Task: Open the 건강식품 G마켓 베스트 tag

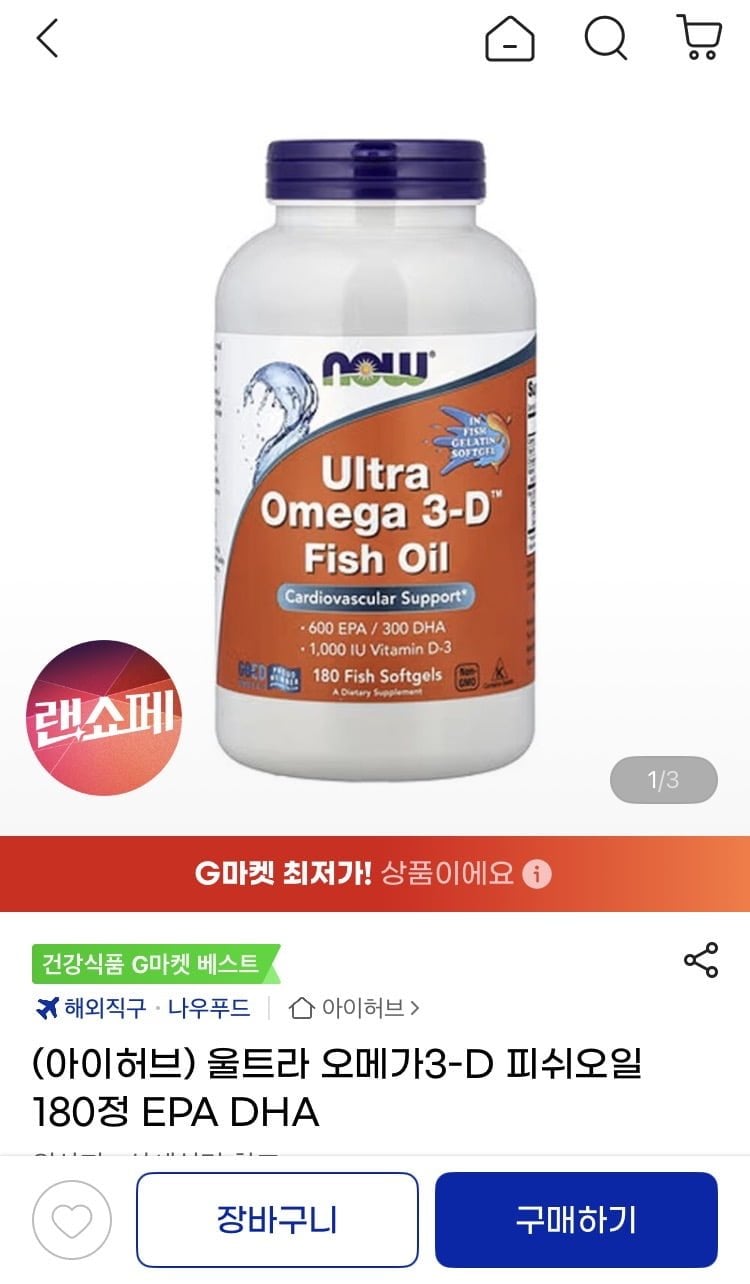Action: [152, 964]
